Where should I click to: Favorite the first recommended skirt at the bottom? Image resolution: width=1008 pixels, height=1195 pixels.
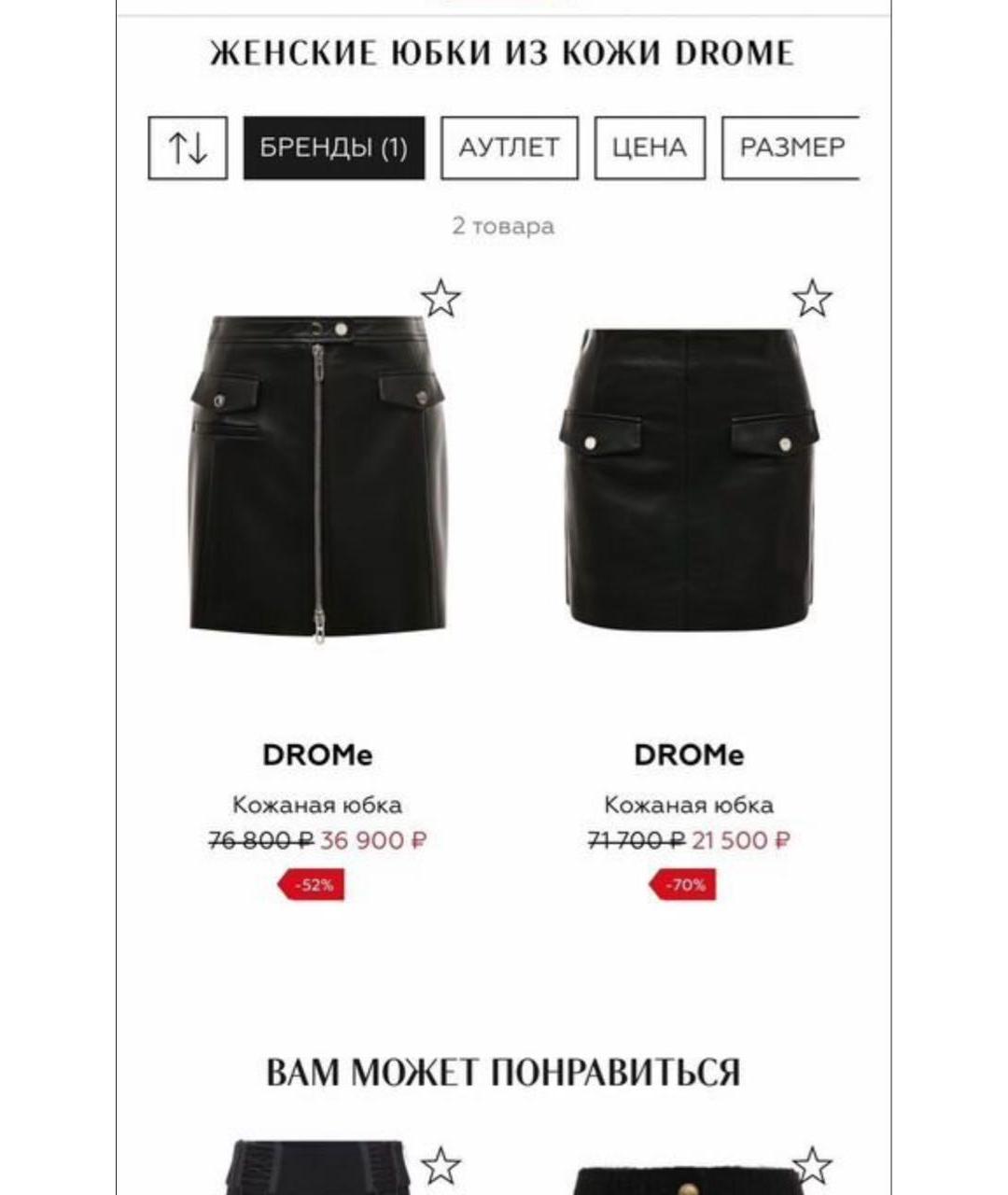click(x=440, y=1166)
